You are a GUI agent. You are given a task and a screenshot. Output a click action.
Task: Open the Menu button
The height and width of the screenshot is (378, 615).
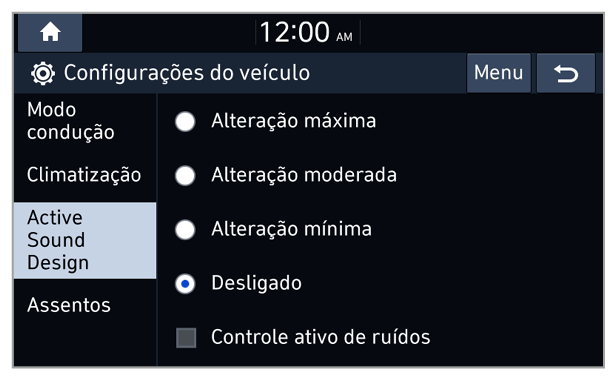[x=499, y=73]
